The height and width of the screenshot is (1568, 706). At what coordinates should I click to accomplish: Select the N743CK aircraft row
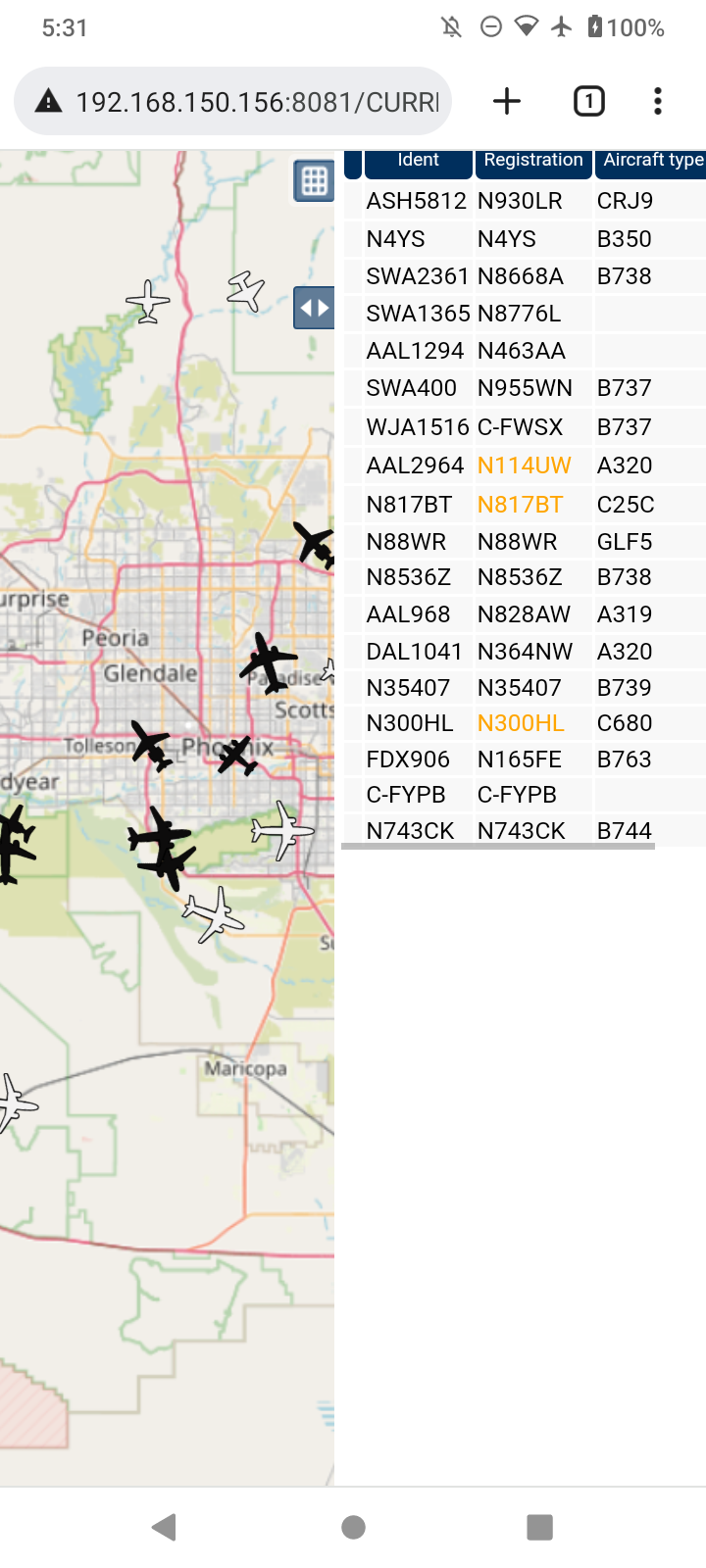click(x=525, y=831)
